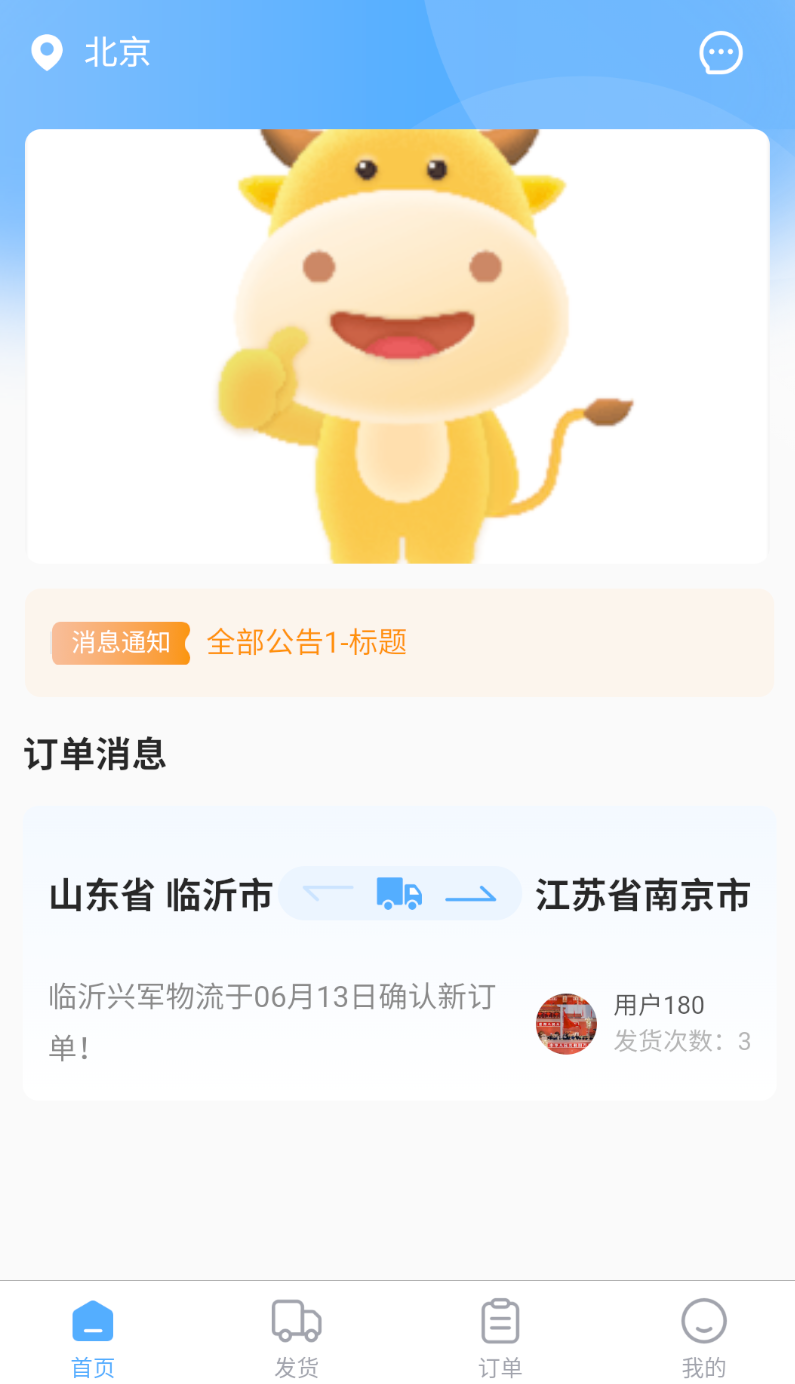Select the 发货 truck icon in bottom bar
The height and width of the screenshot is (1384, 795).
(x=296, y=1320)
